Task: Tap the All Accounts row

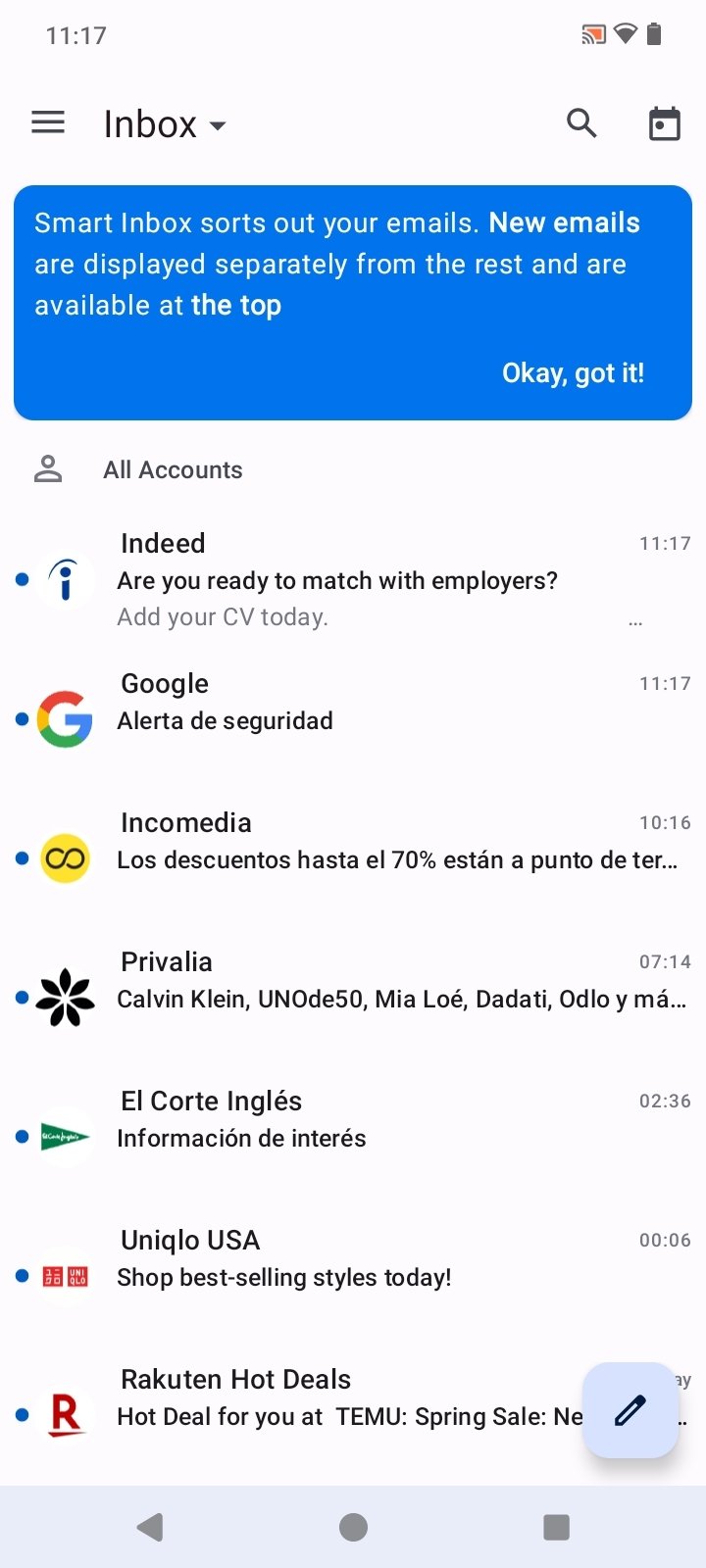Action: click(353, 469)
